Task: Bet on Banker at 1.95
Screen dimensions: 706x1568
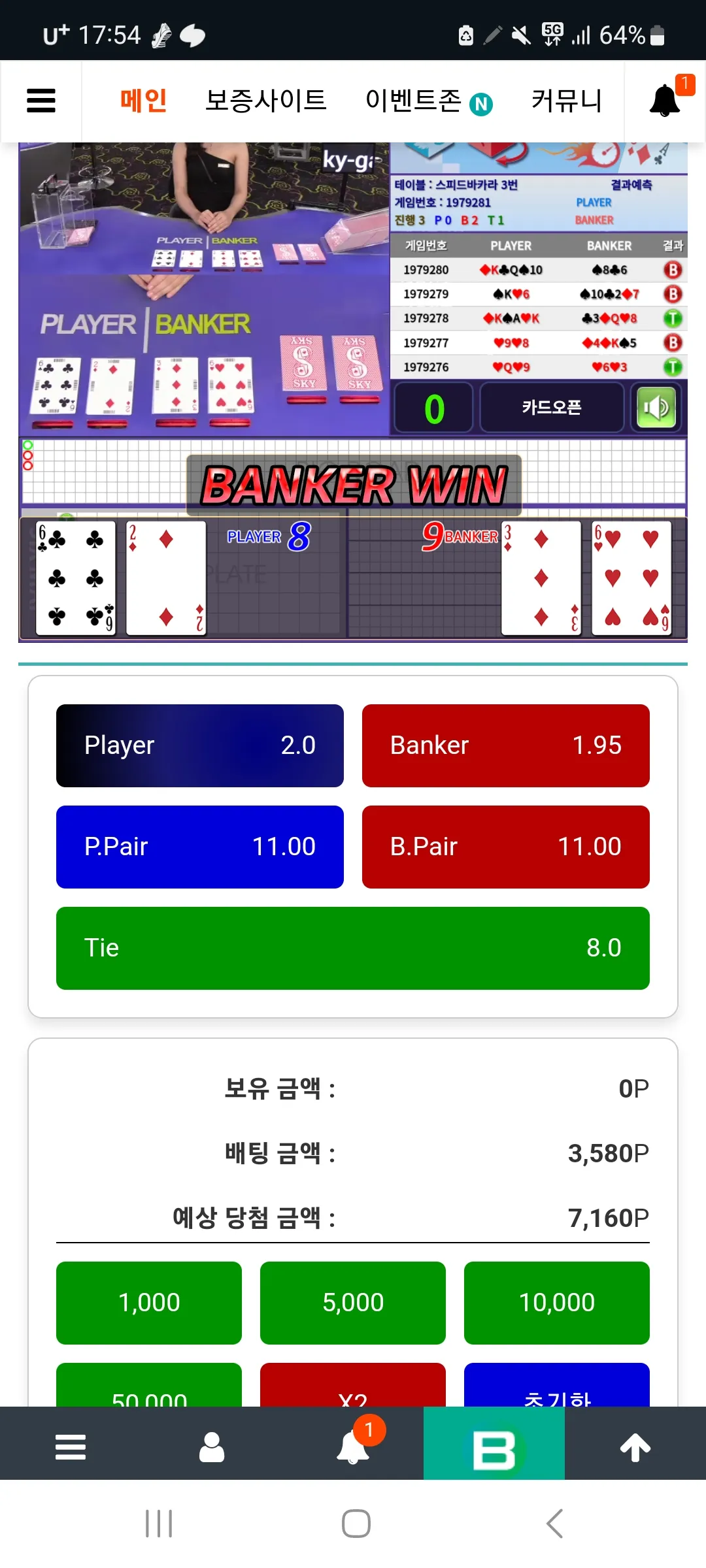Action: coord(506,745)
